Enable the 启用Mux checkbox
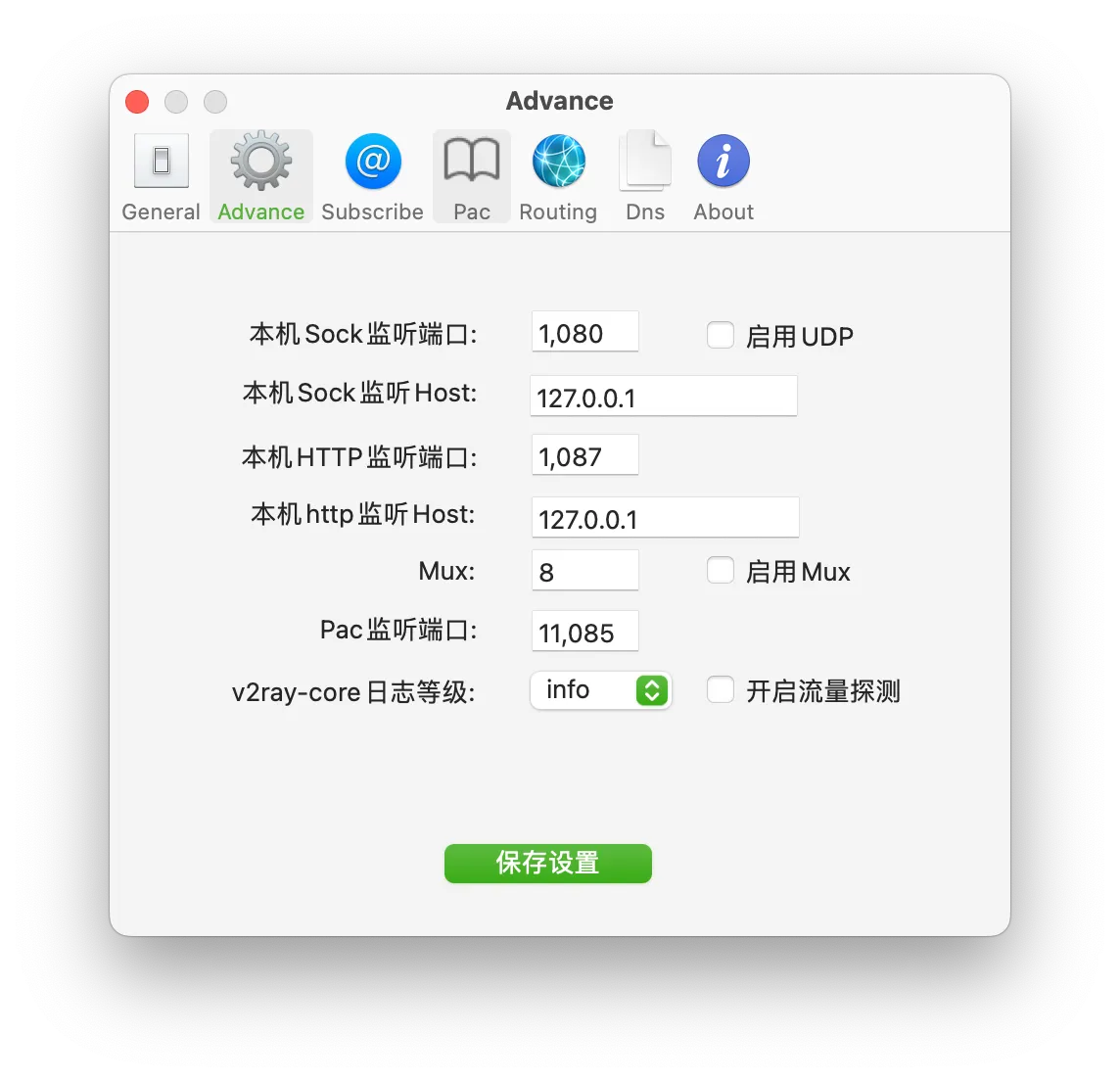The width and height of the screenshot is (1120, 1081). pyautogui.click(x=721, y=570)
